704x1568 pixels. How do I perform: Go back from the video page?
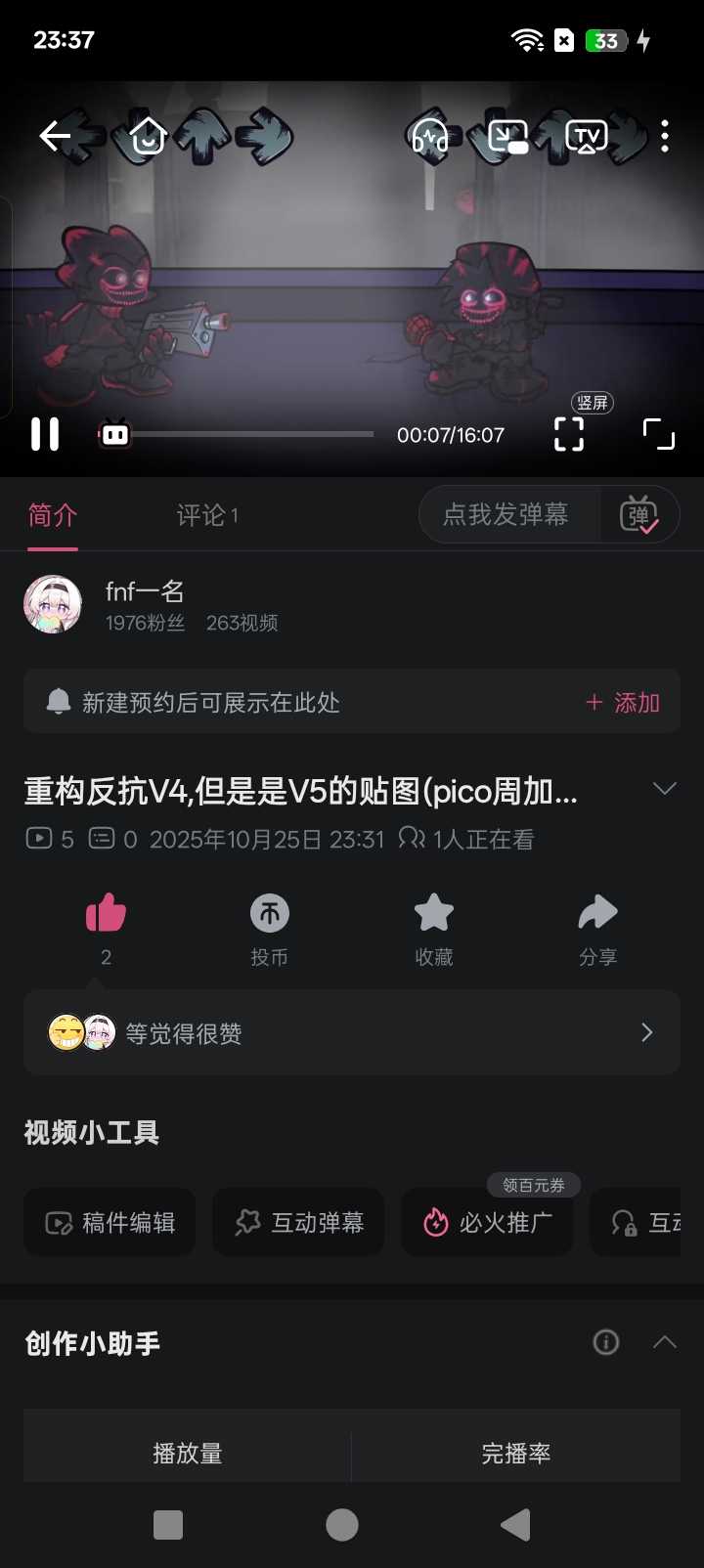coord(55,136)
